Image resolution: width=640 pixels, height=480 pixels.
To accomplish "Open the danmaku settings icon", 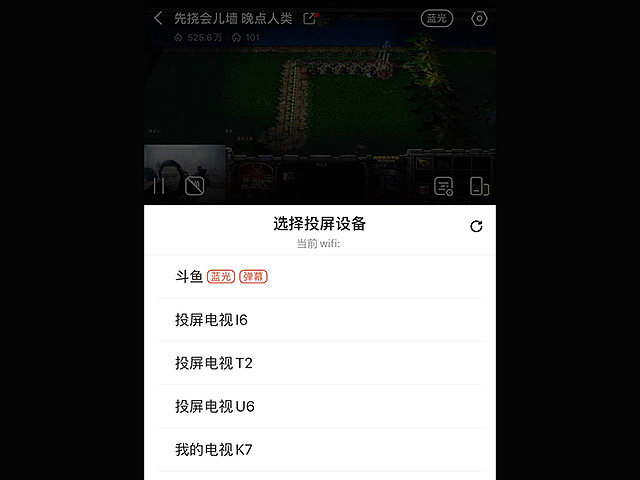I will click(x=444, y=186).
